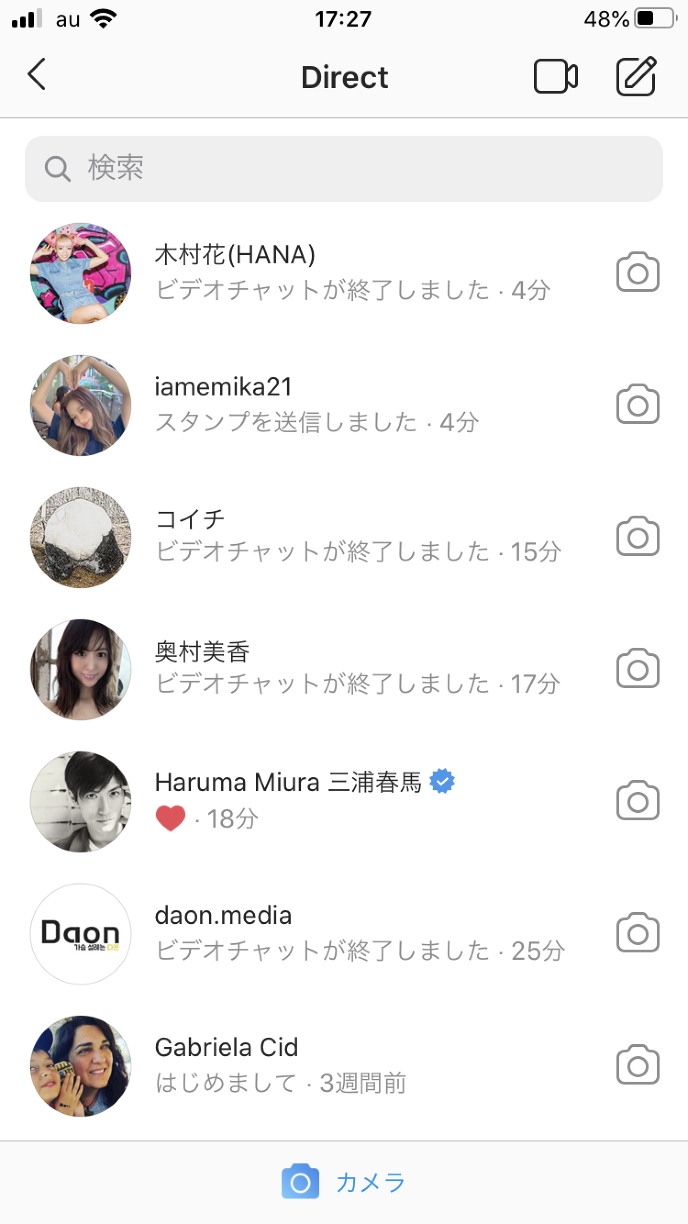Open camera for the daon.media thread

[638, 933]
